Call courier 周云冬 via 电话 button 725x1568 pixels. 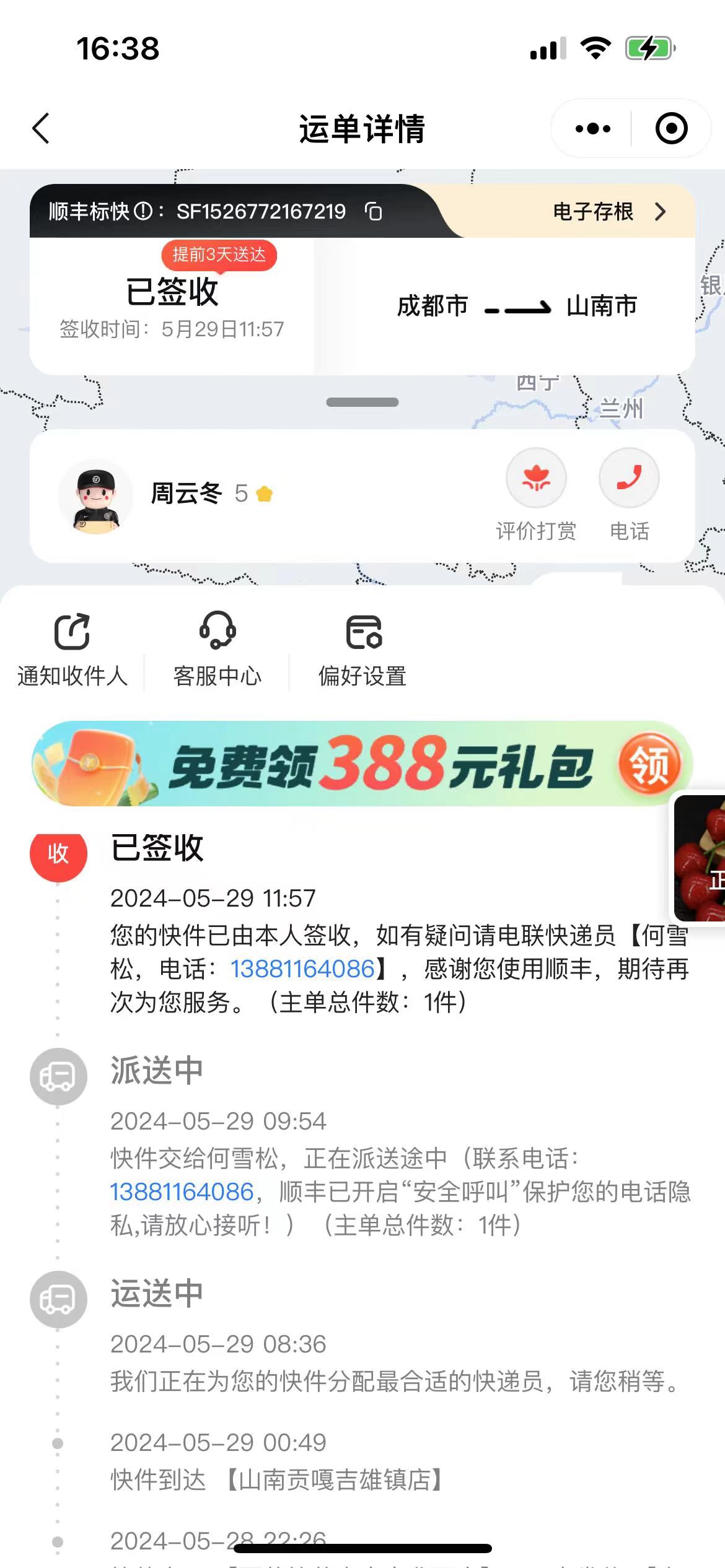coord(629,495)
